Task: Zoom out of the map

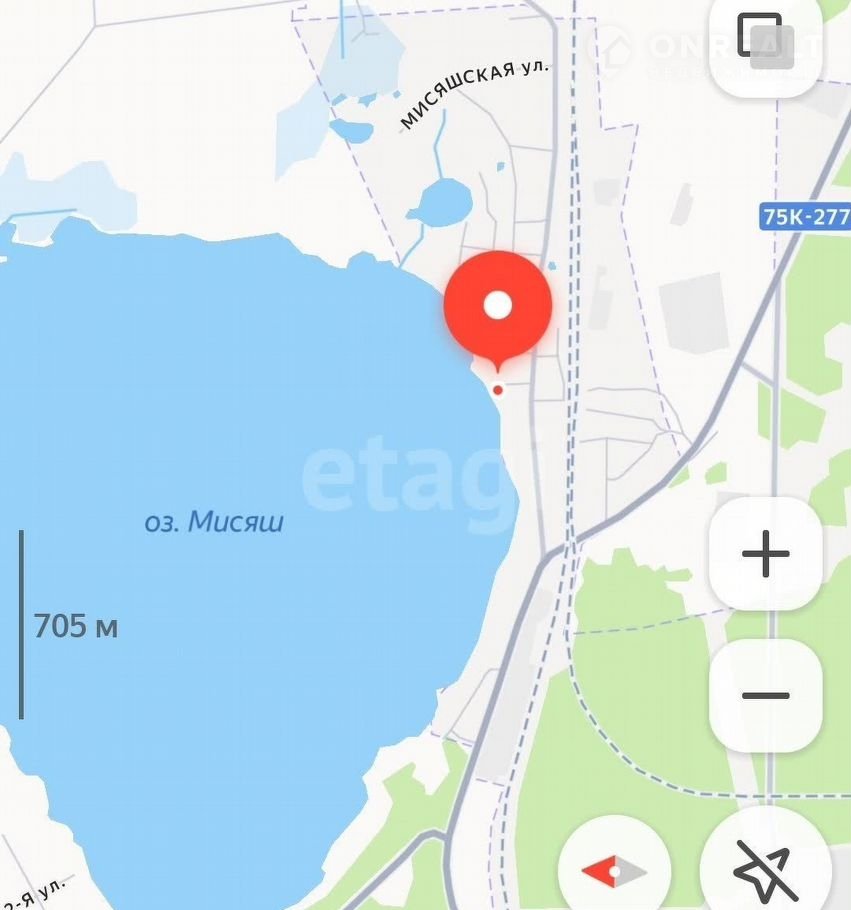Action: coord(766,696)
